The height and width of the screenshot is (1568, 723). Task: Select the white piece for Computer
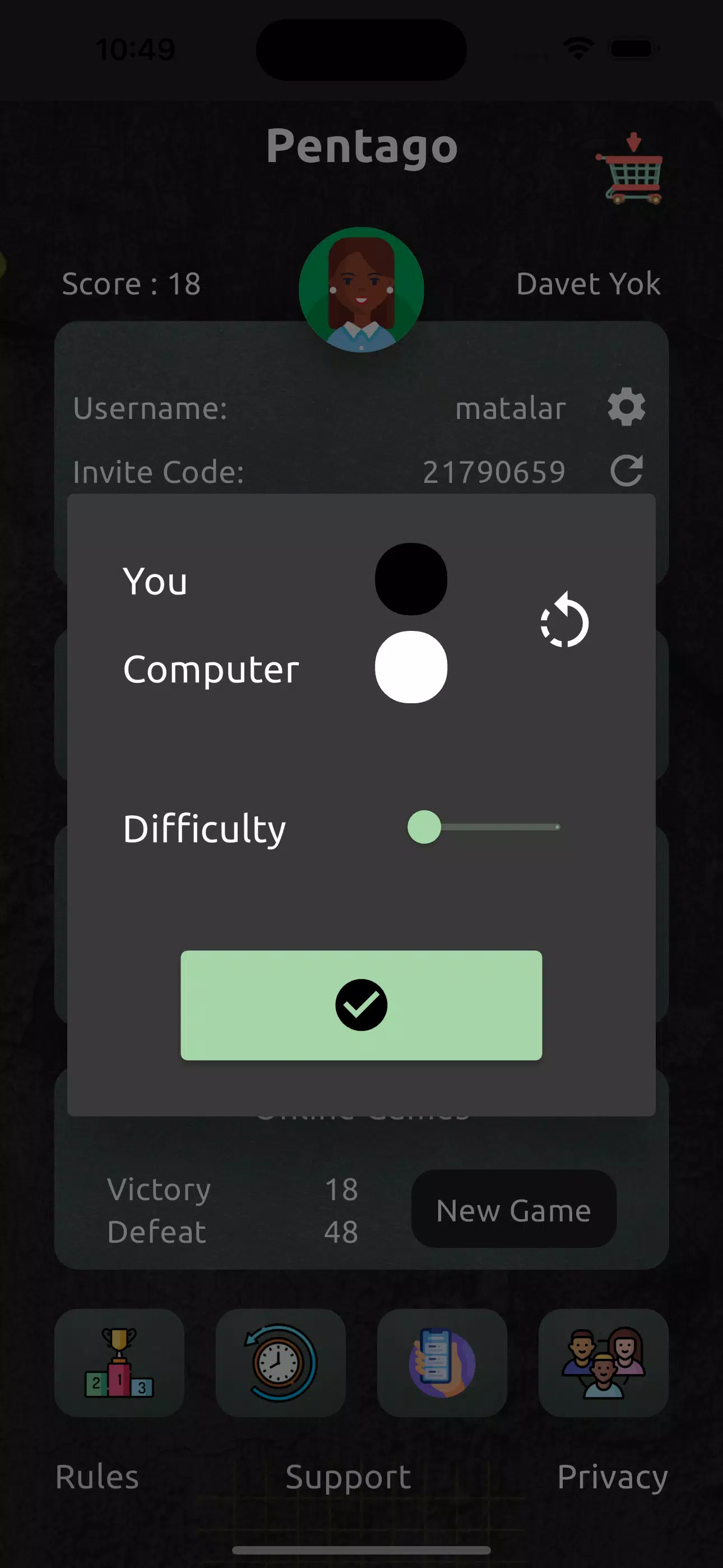[411, 667]
